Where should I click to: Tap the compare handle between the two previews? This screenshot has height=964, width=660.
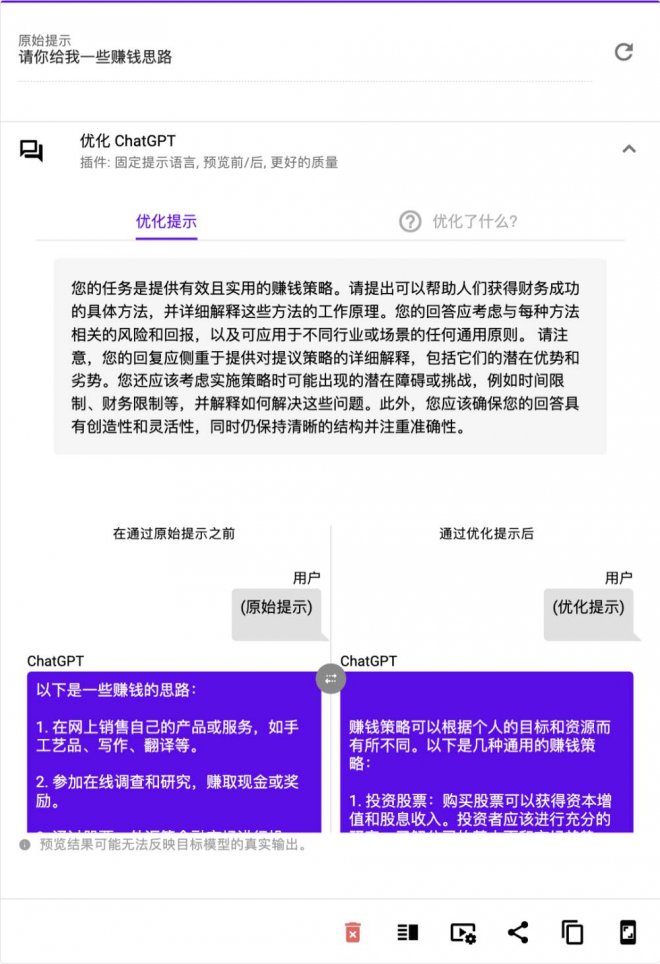tap(330, 679)
